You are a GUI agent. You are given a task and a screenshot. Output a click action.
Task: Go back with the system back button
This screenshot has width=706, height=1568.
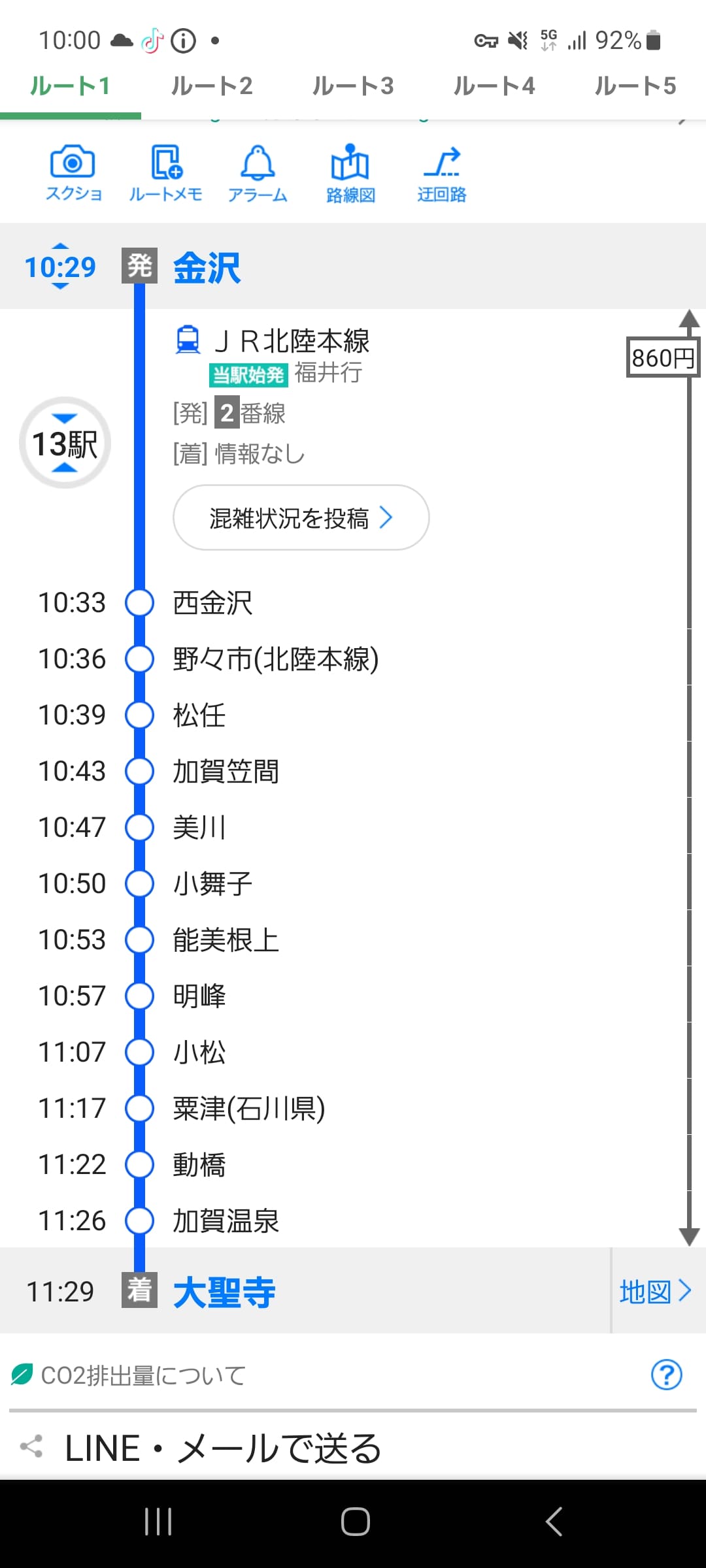click(553, 1521)
